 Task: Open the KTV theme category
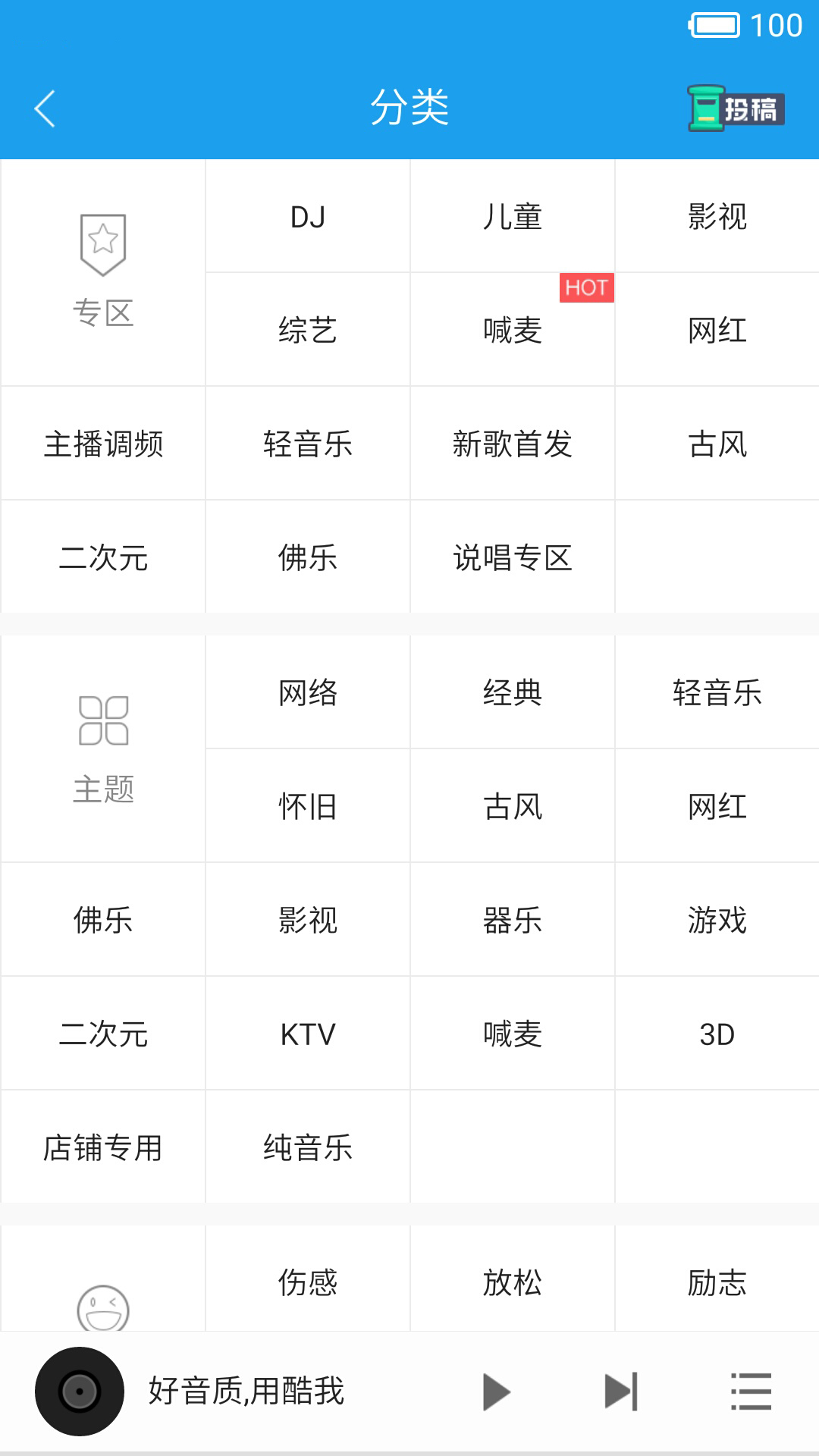click(x=307, y=1034)
